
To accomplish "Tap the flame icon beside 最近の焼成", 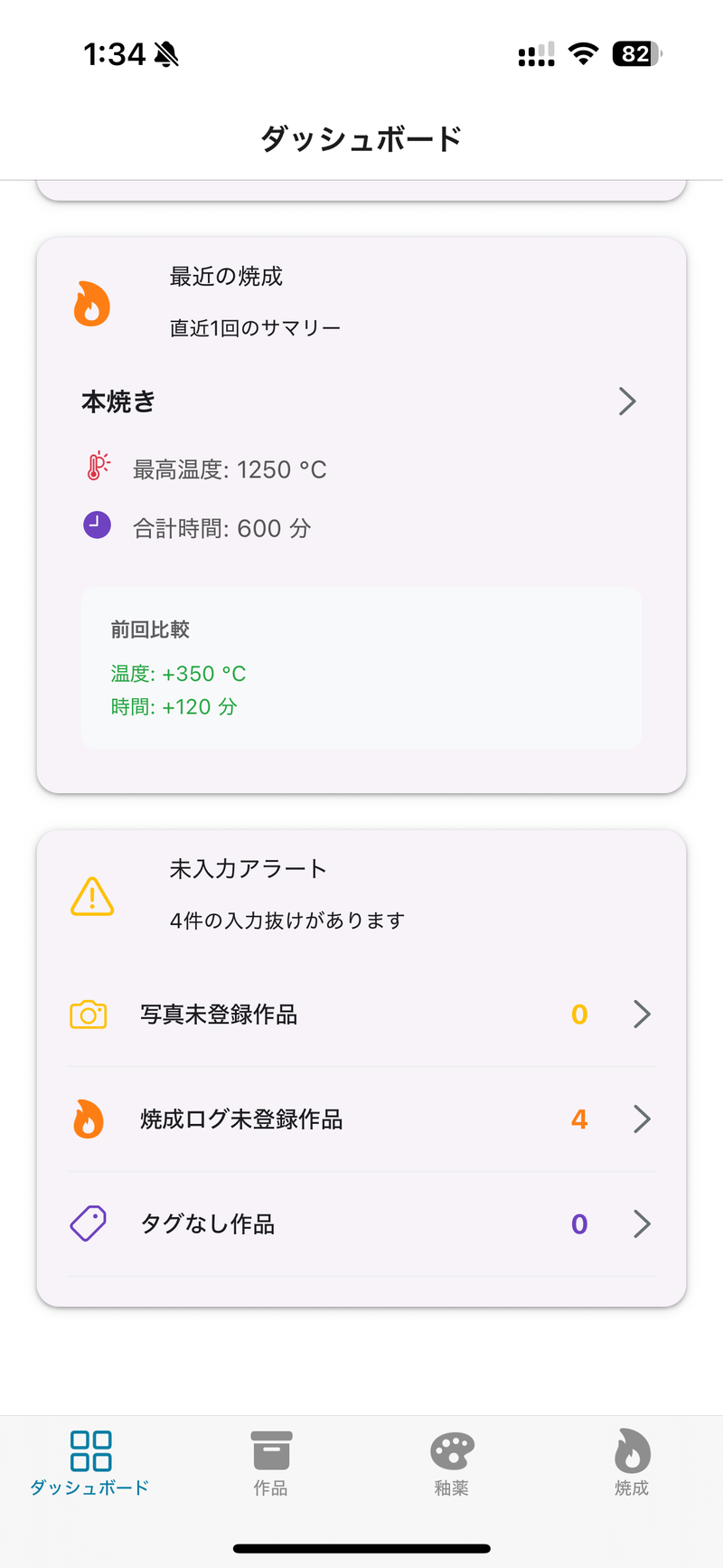I will (91, 305).
